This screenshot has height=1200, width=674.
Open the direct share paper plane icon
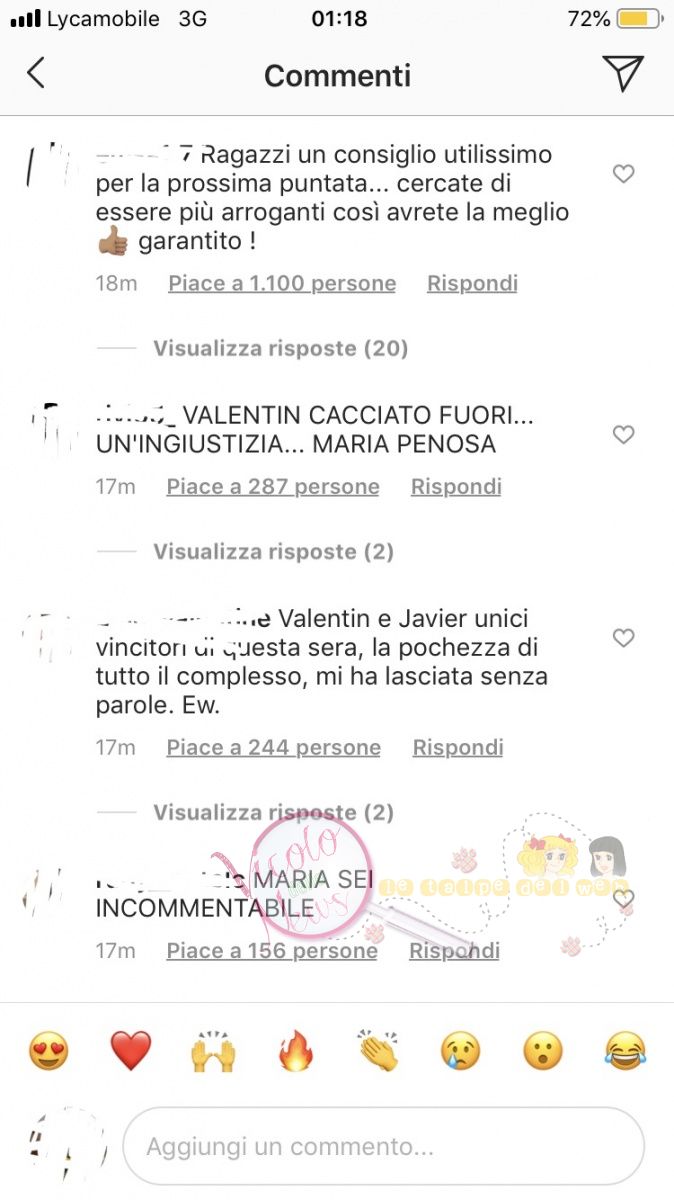pyautogui.click(x=622, y=74)
